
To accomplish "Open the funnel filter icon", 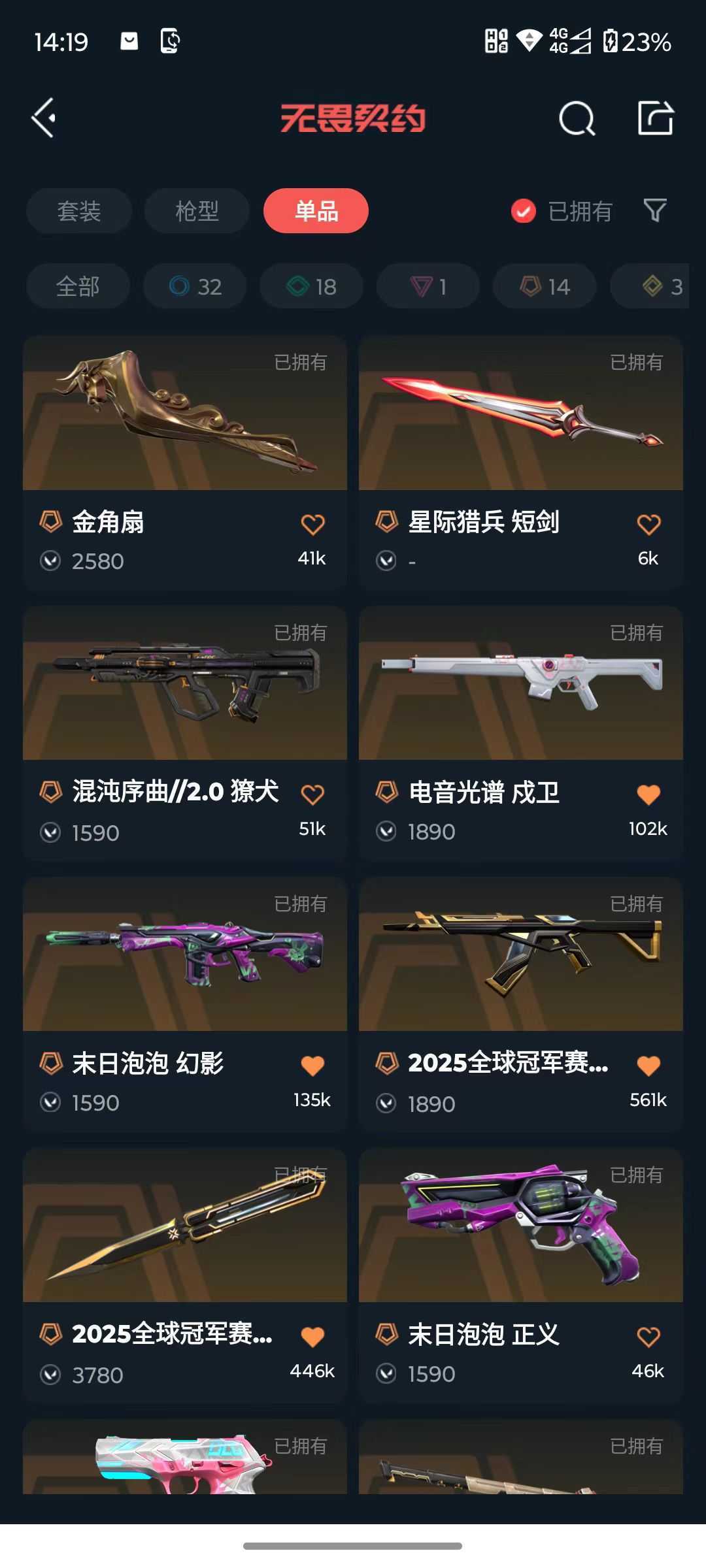I will [x=655, y=210].
